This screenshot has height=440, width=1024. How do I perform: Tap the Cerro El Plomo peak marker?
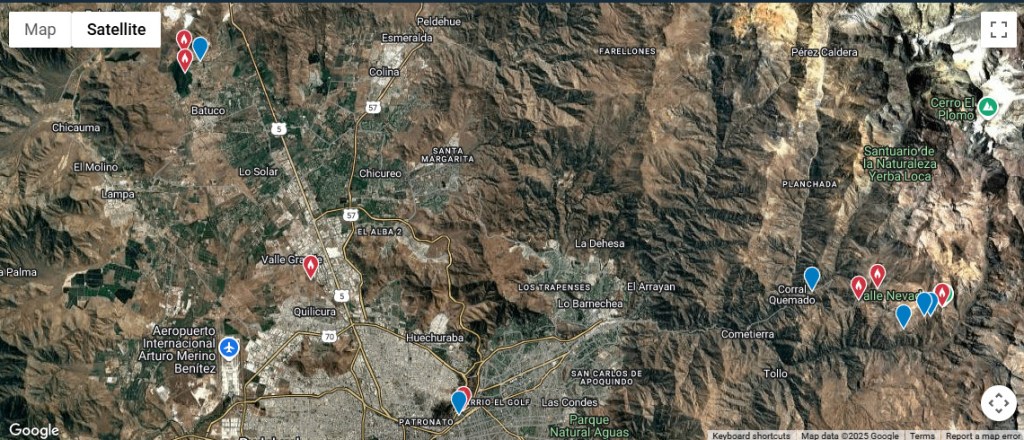[x=987, y=106]
